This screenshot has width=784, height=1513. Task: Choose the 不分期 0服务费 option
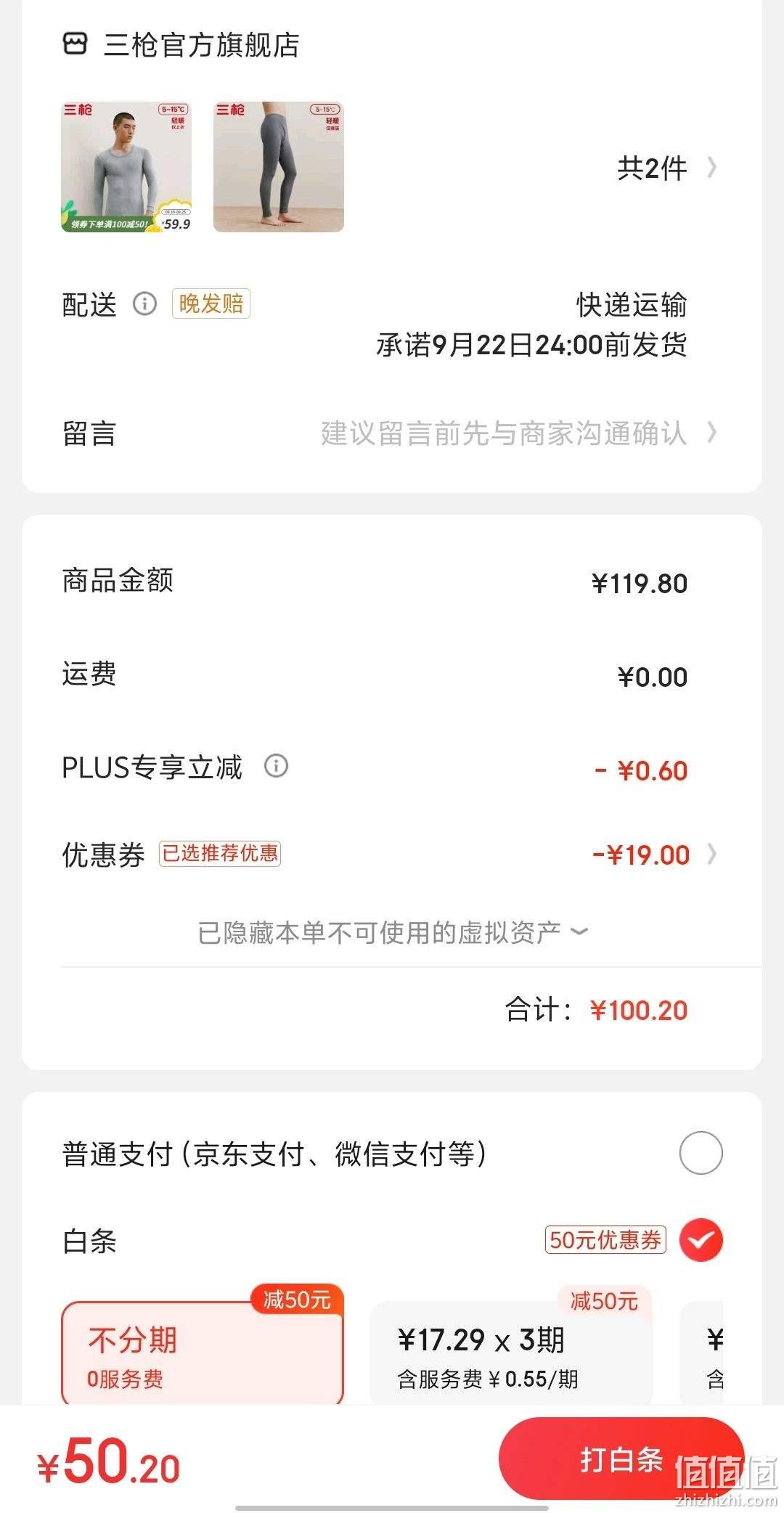pyautogui.click(x=202, y=1353)
